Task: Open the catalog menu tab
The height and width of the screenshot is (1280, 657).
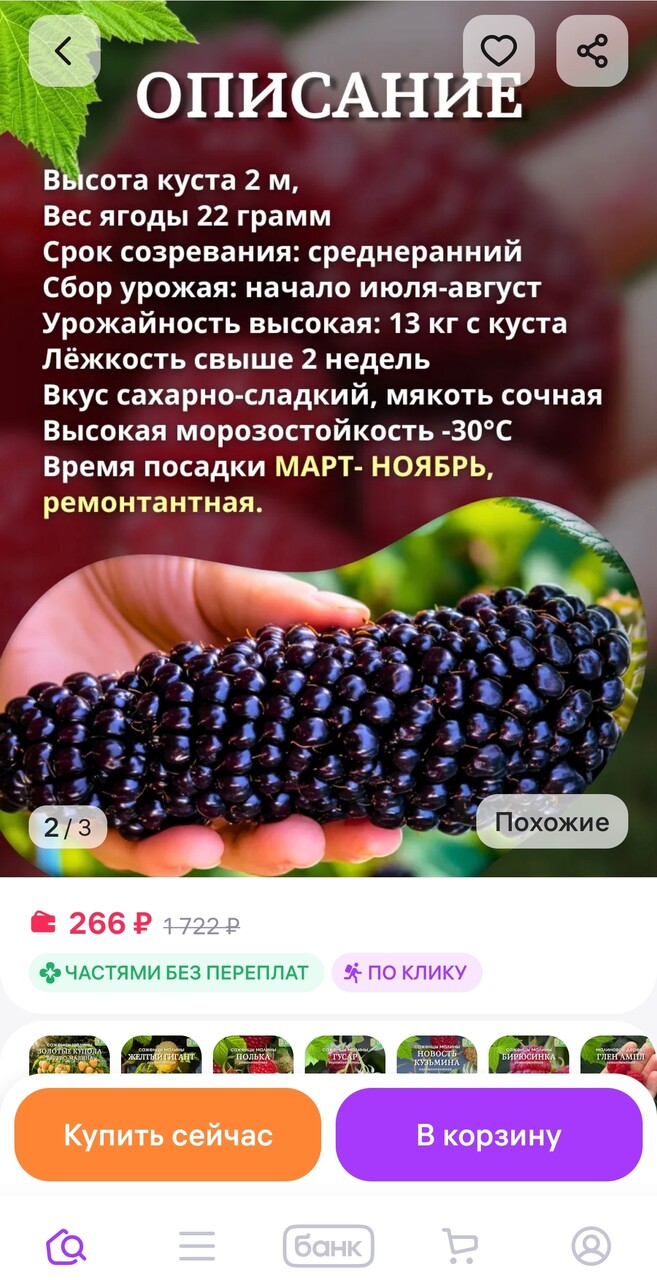Action: (197, 1246)
